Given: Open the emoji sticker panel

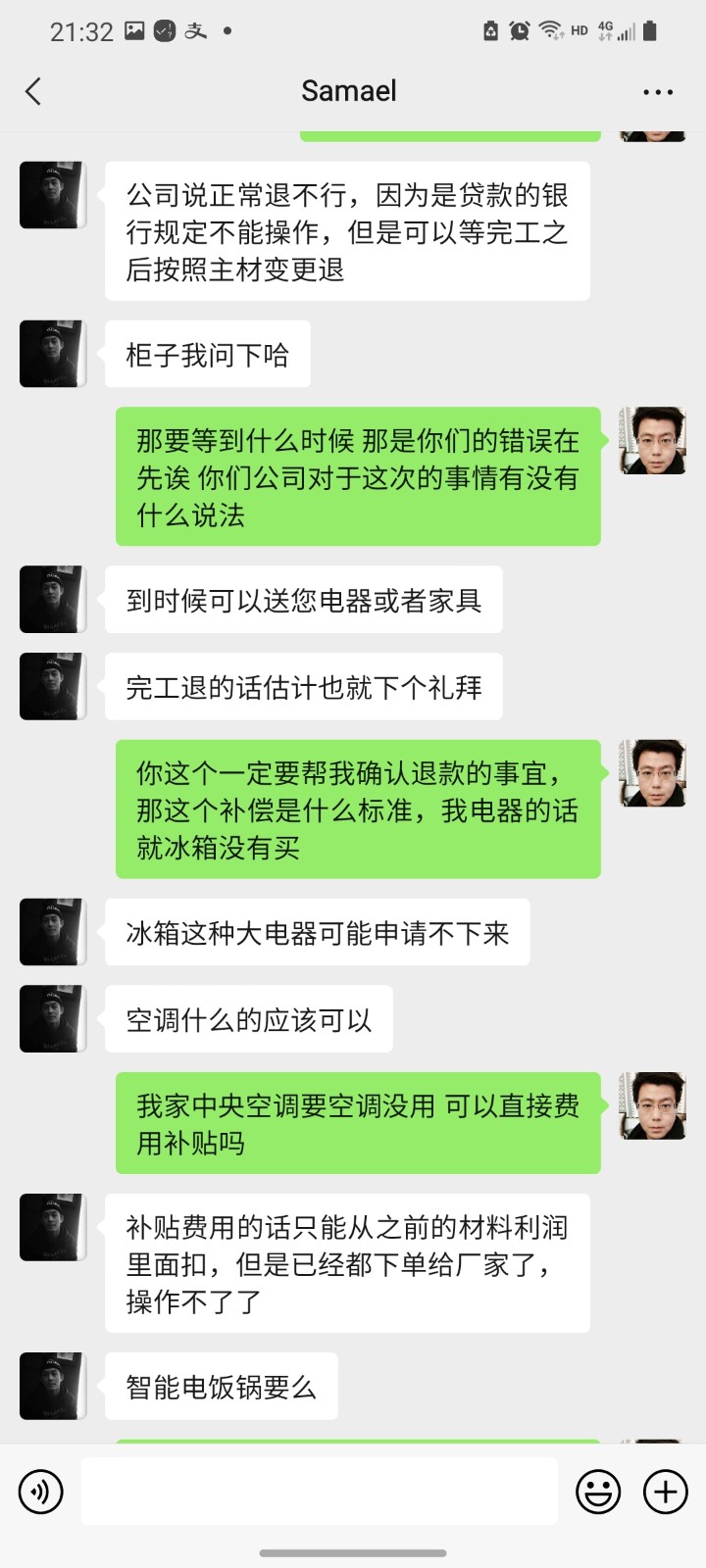Looking at the screenshot, I should tap(597, 1492).
